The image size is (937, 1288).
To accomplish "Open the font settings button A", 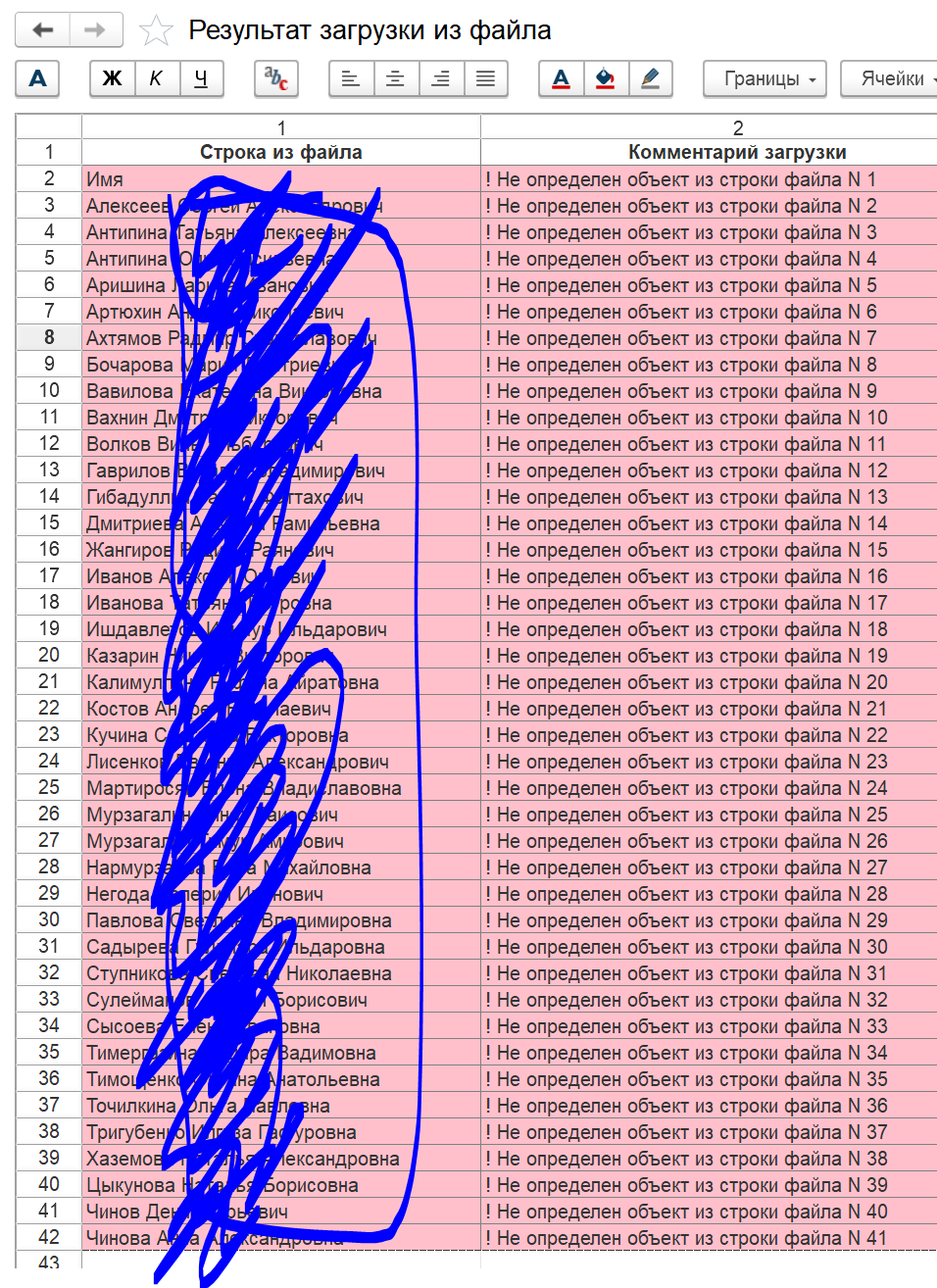I will (x=38, y=78).
